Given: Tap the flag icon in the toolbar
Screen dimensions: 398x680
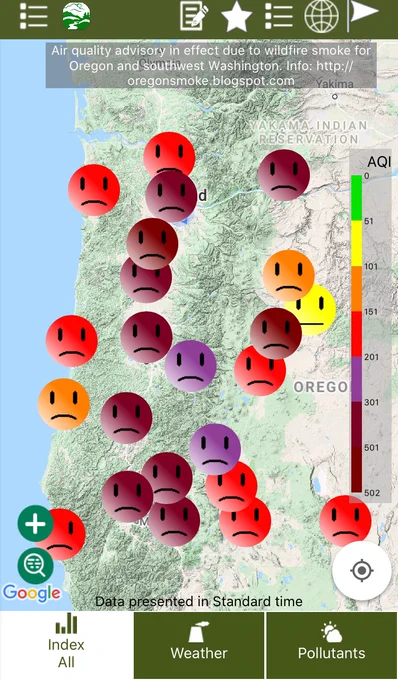Looking at the screenshot, I should [363, 13].
